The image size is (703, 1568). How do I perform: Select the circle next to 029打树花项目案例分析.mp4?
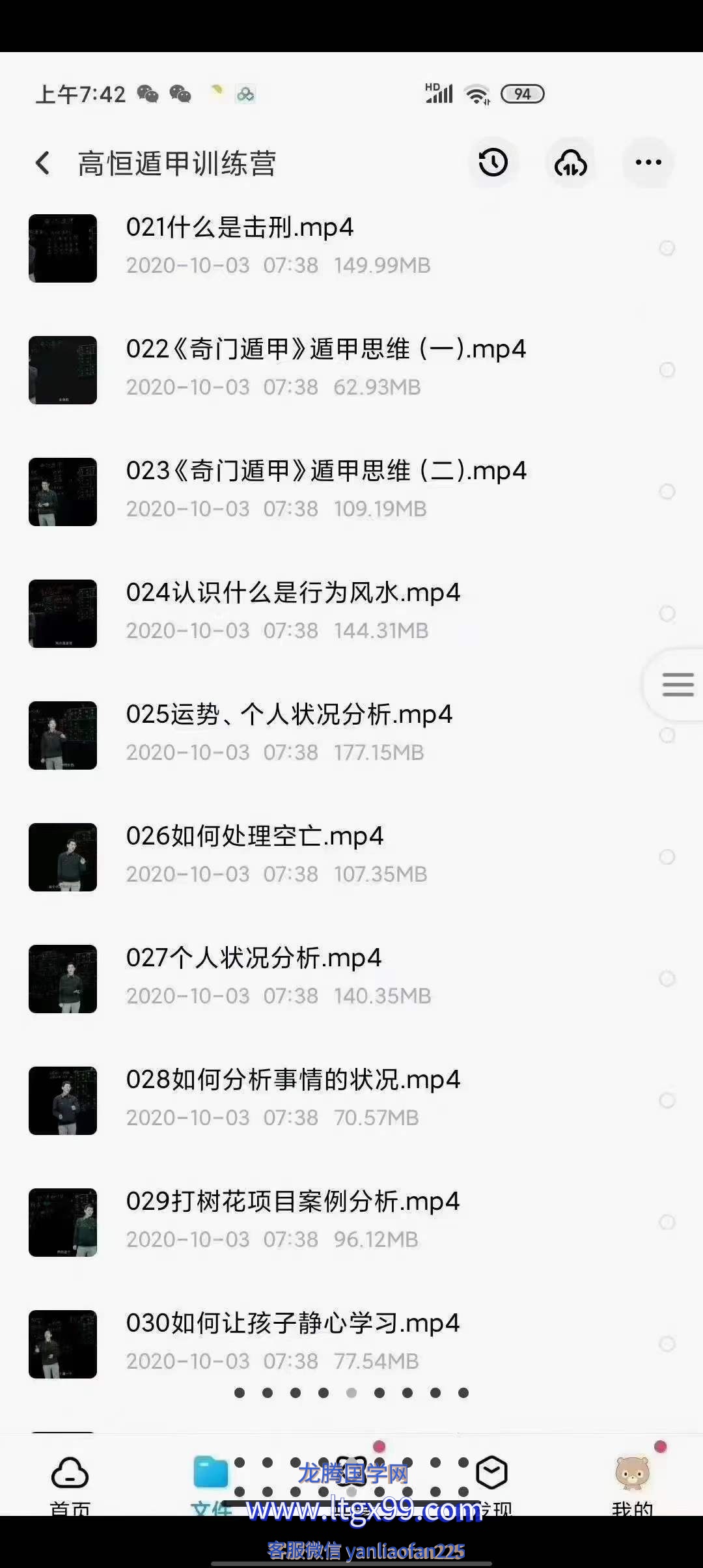coord(667,1222)
